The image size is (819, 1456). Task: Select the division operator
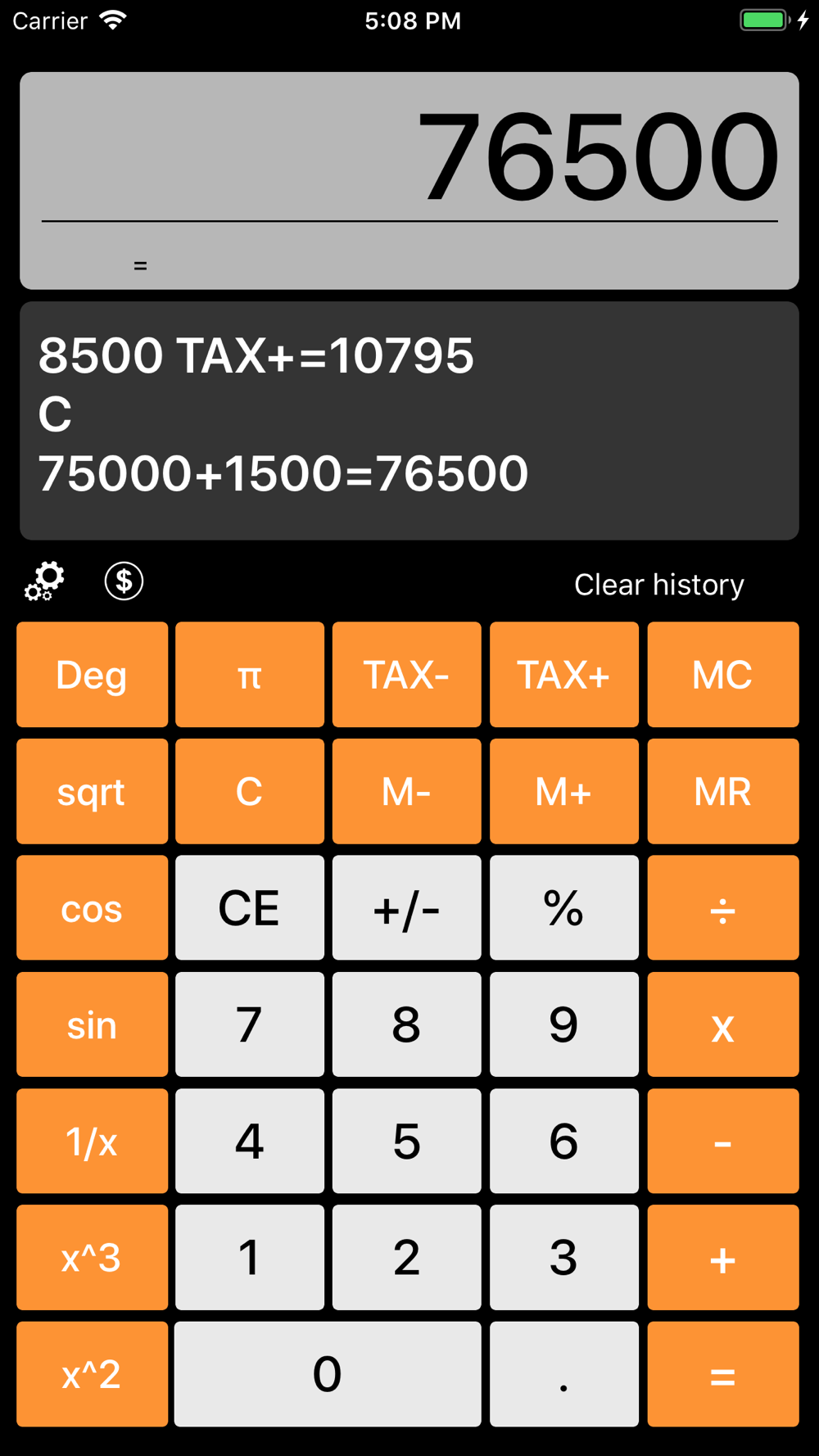click(723, 907)
